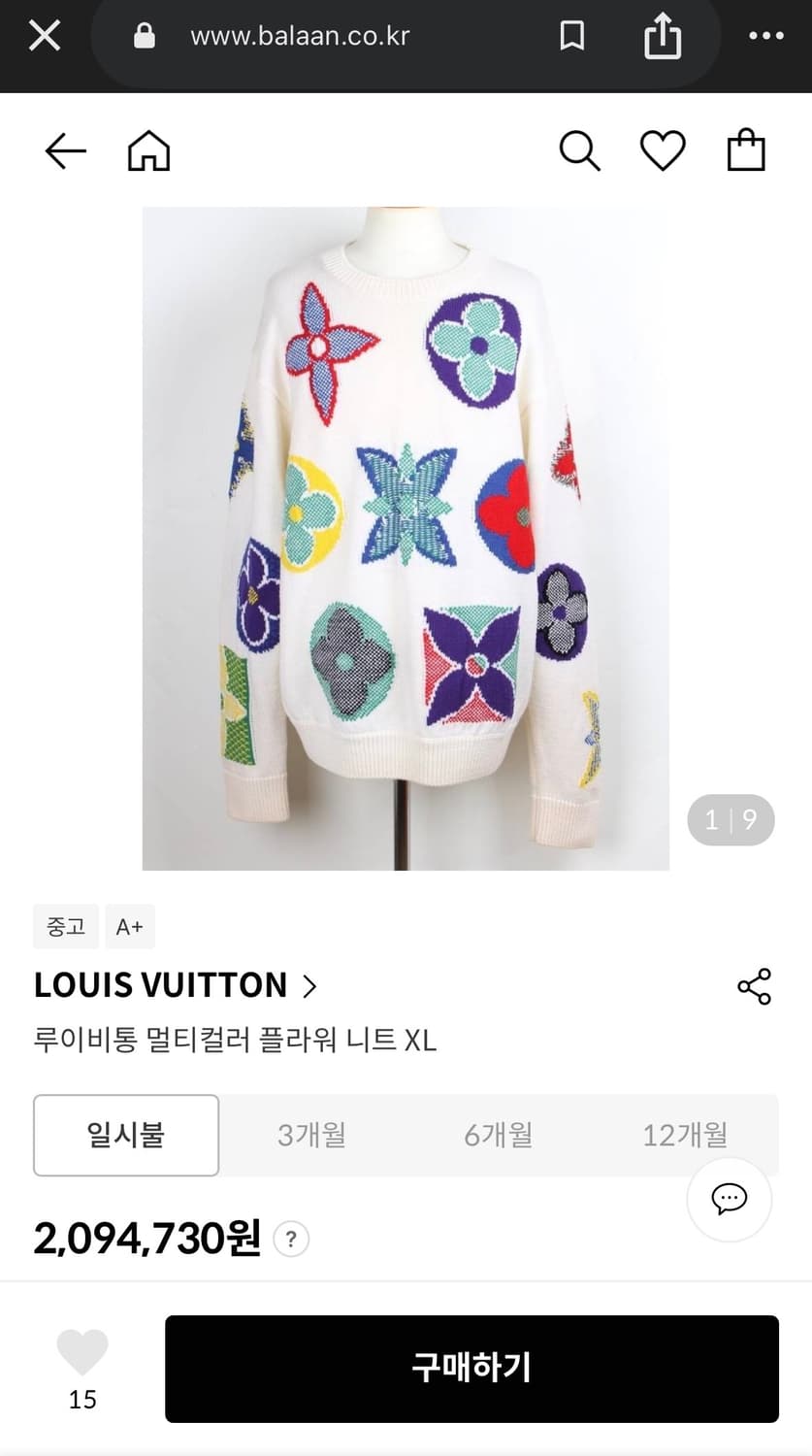The image size is (812, 1456).
Task: Navigate back with the arrow icon
Action: pyautogui.click(x=63, y=150)
